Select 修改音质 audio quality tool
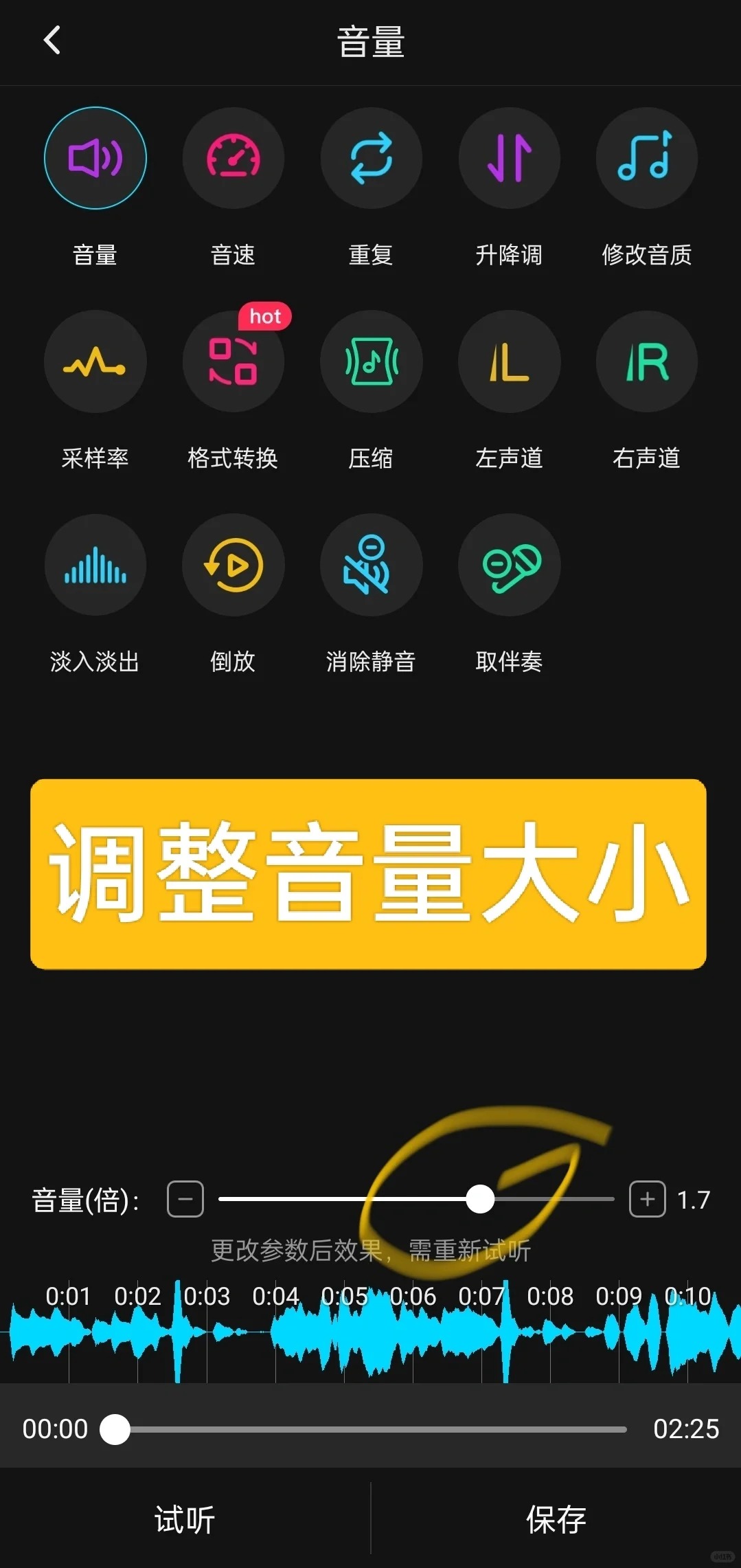The width and height of the screenshot is (741, 1568). [x=646, y=158]
